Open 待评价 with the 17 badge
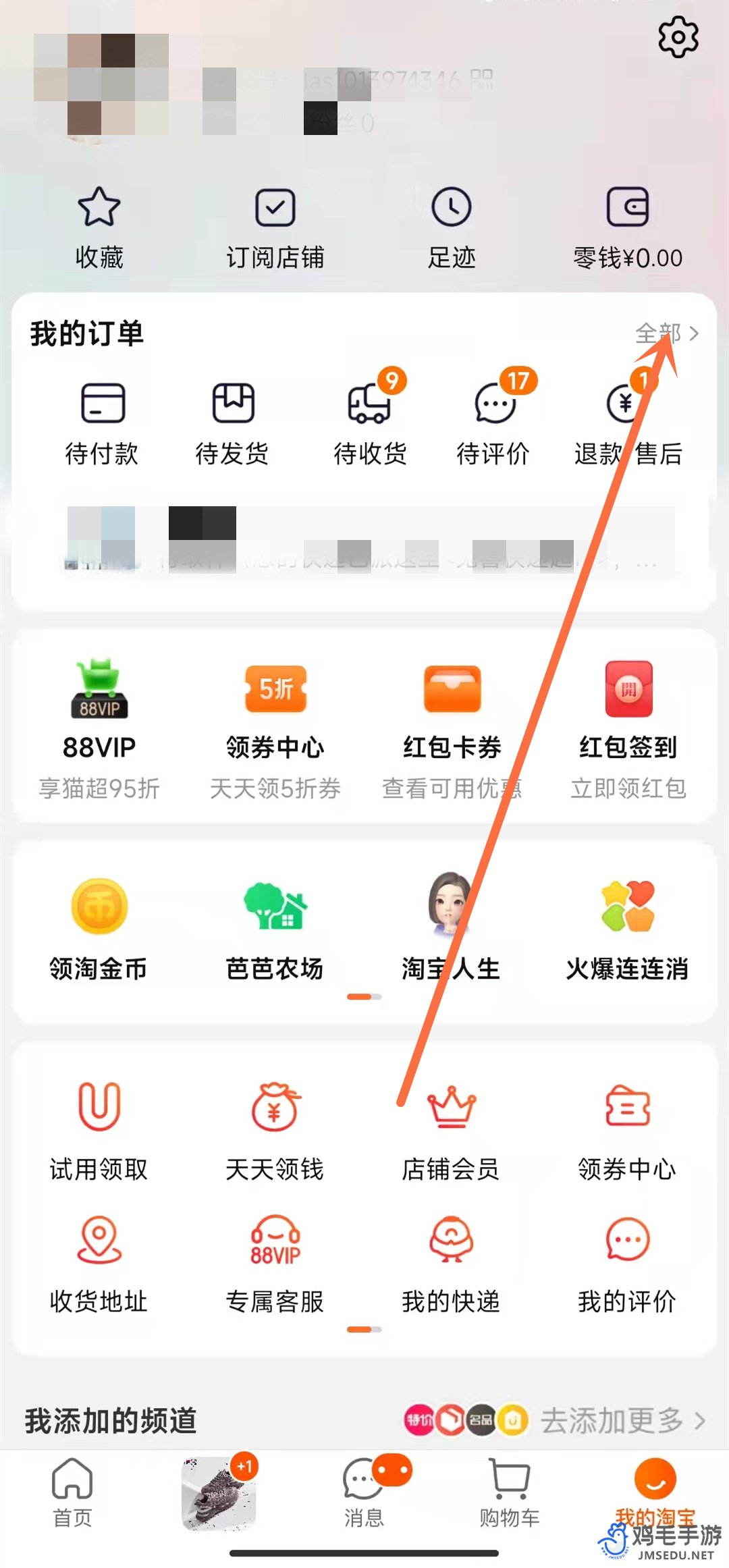Image resolution: width=729 pixels, height=1568 pixels. 494,417
